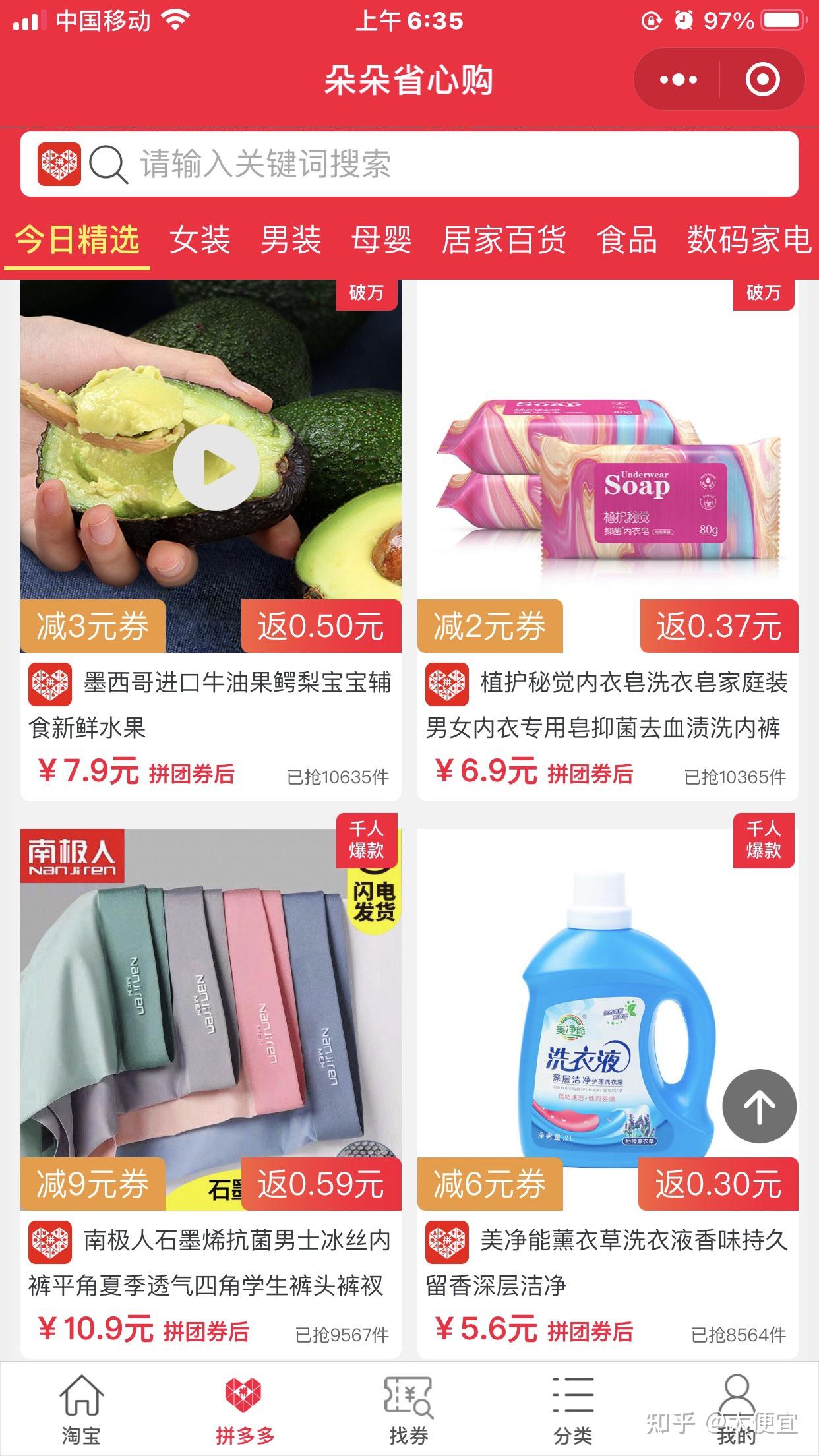Open the 数码家电 category tab
The width and height of the screenshot is (819, 1456).
tap(749, 239)
